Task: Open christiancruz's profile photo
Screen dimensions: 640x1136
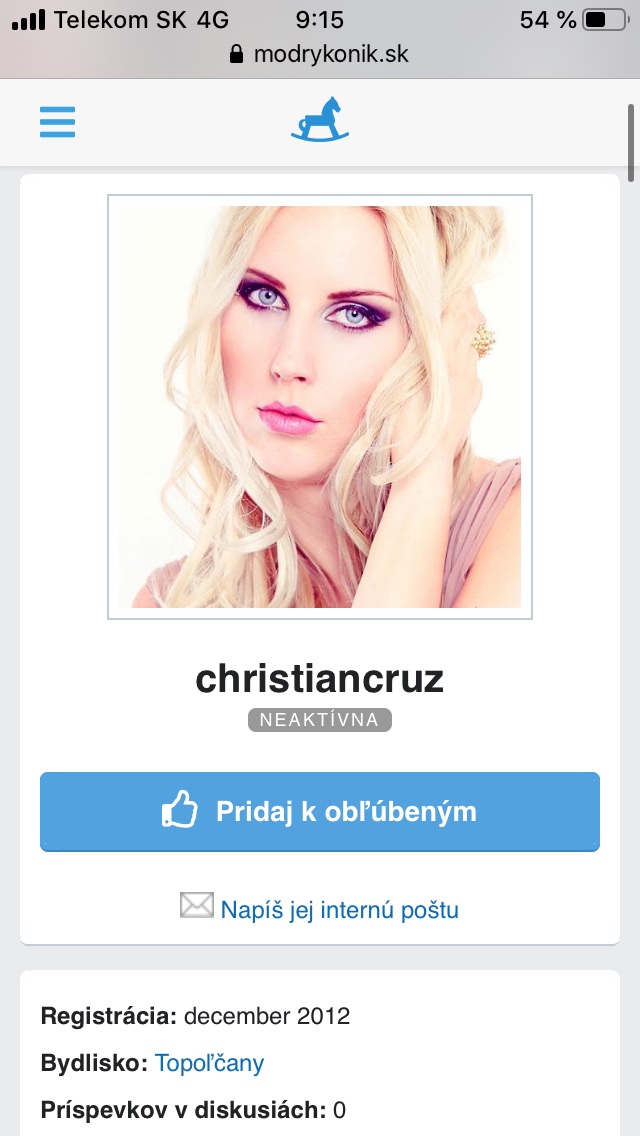Action: click(320, 406)
